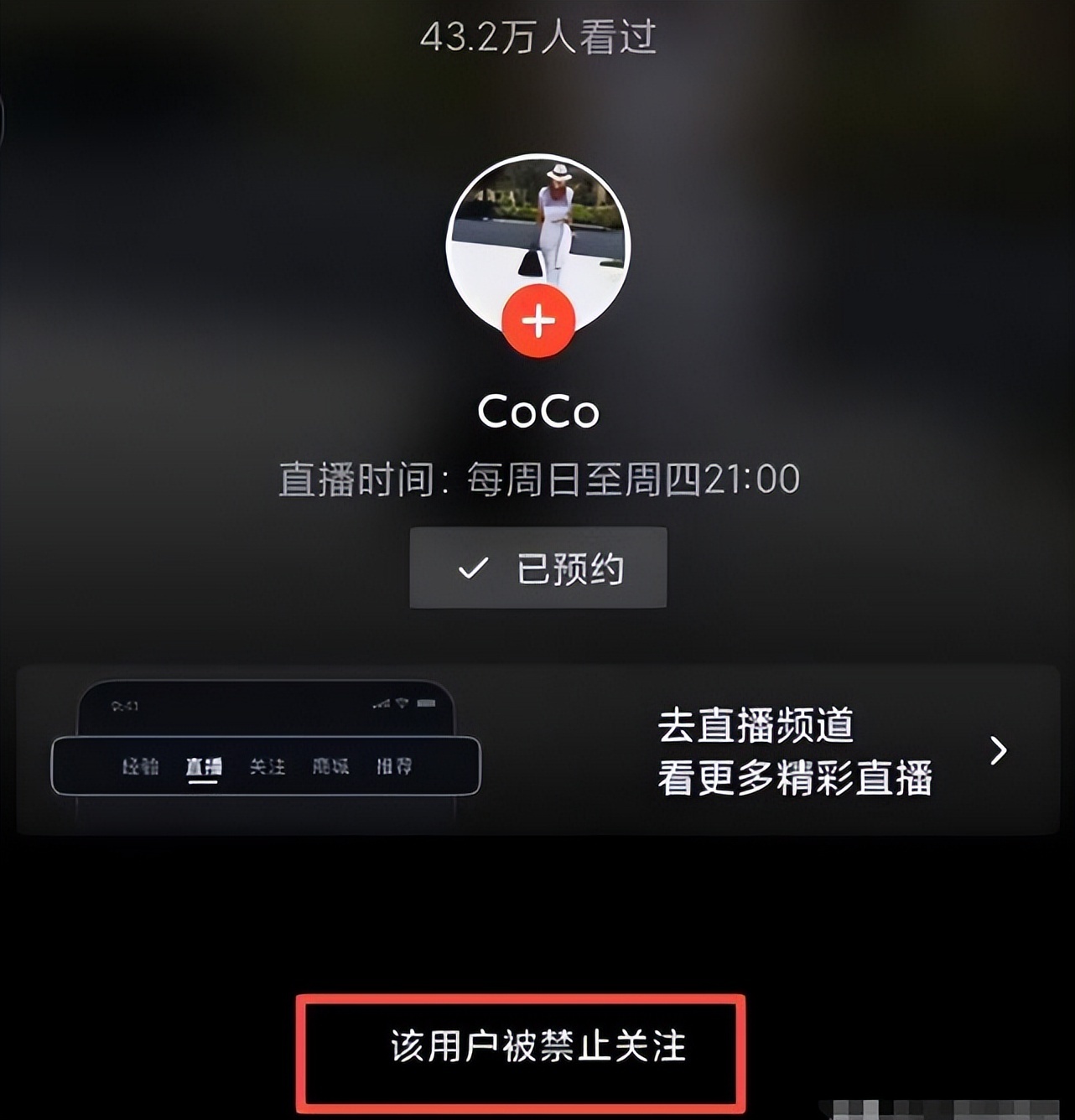Tap the 已预约 reservation button

pos(538,568)
